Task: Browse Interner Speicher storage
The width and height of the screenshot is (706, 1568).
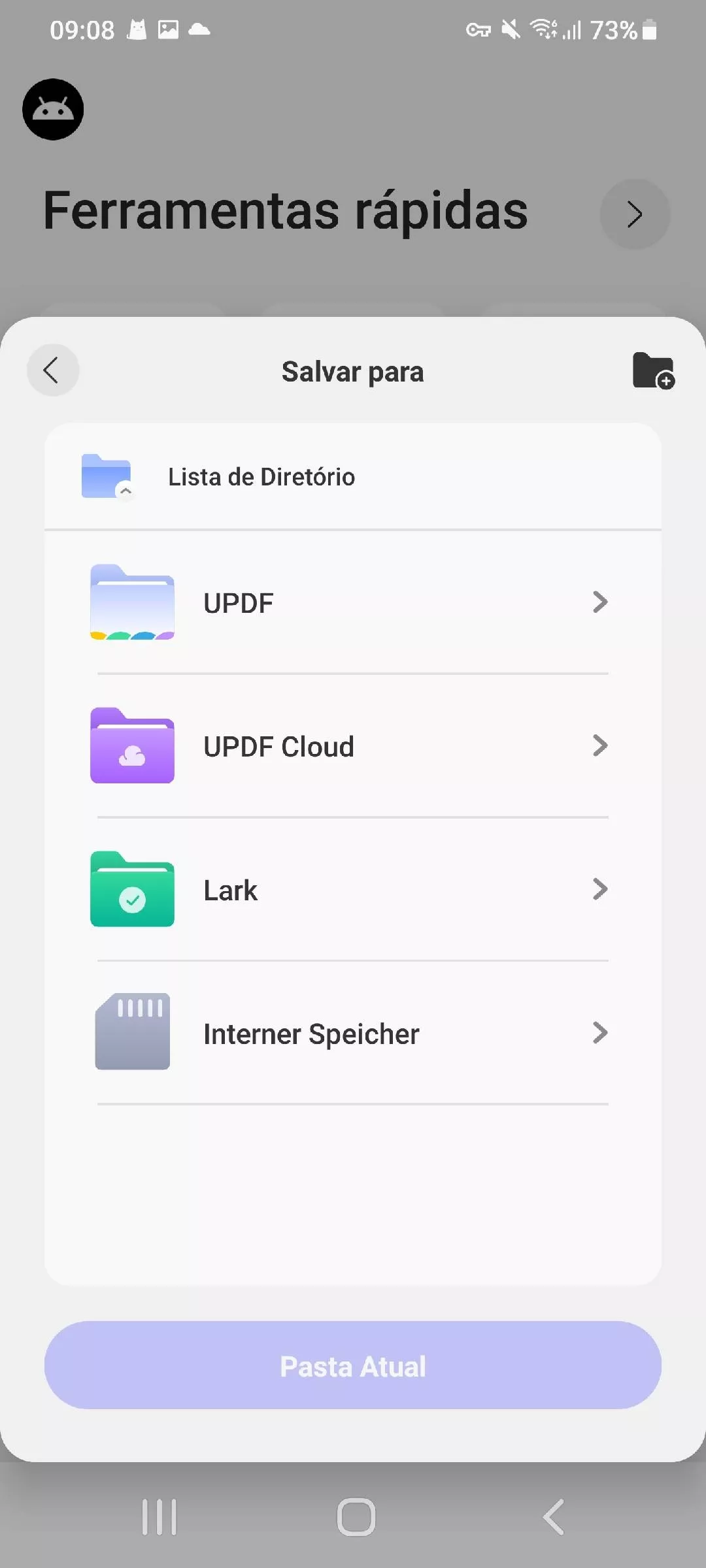Action: click(353, 1034)
